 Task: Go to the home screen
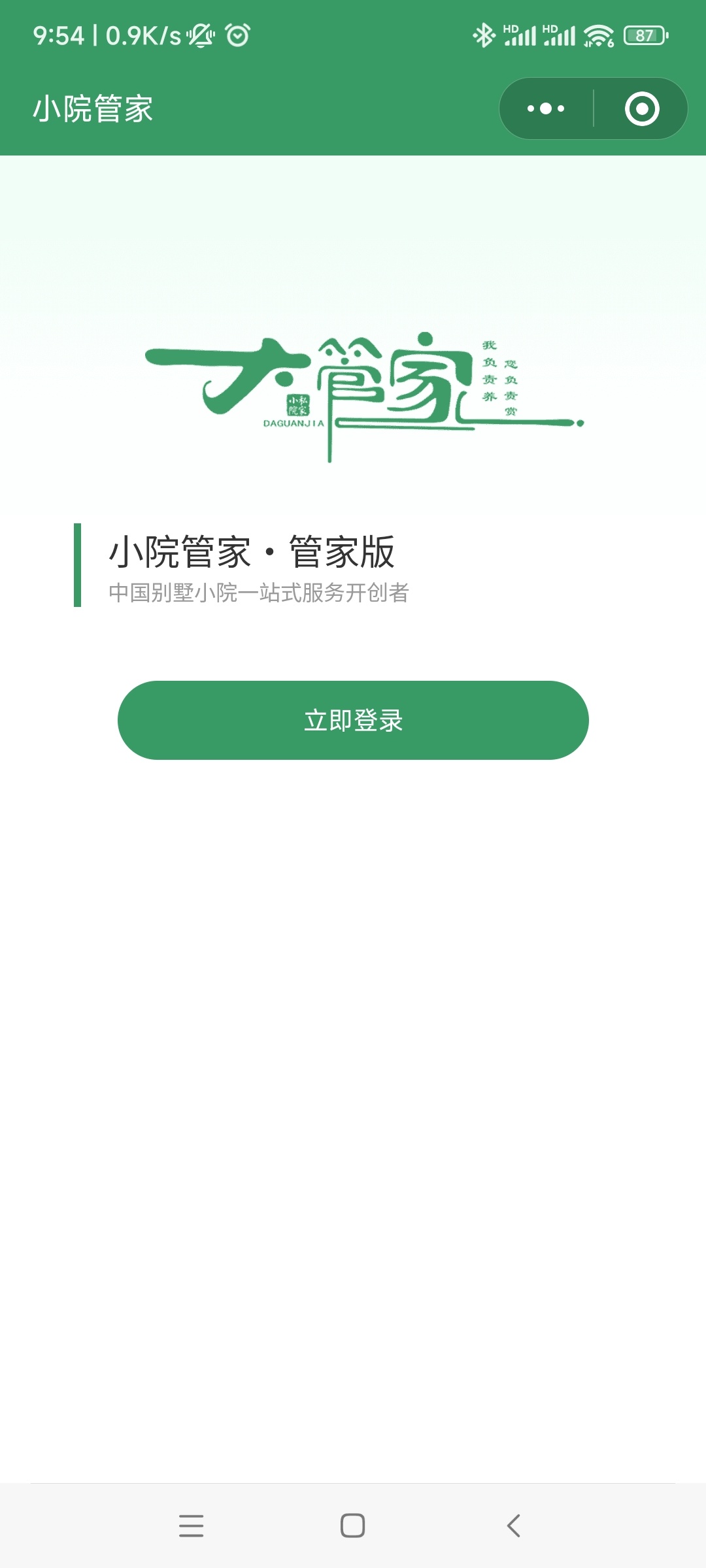click(352, 1526)
